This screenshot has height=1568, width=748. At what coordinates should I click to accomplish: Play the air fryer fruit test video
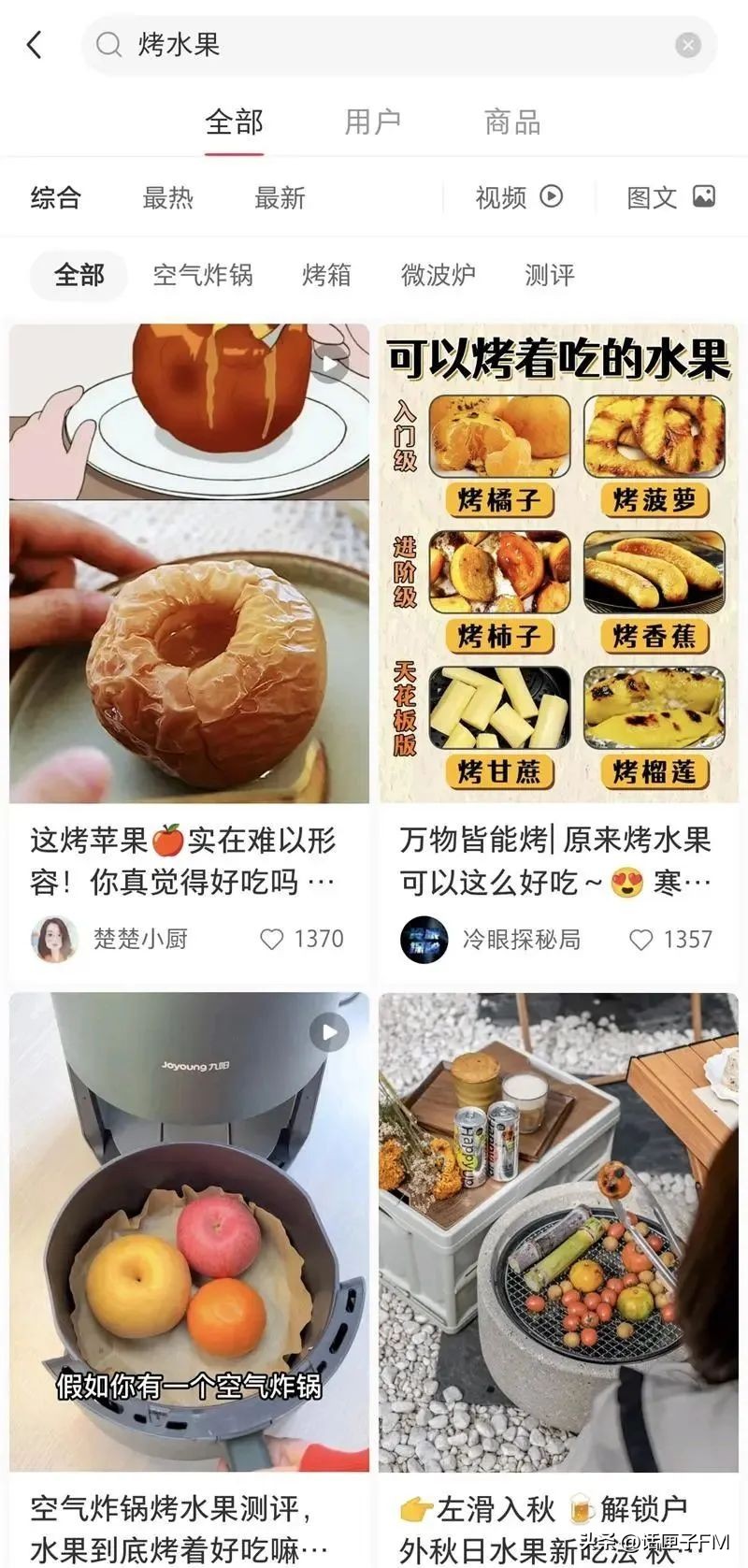tap(329, 1032)
